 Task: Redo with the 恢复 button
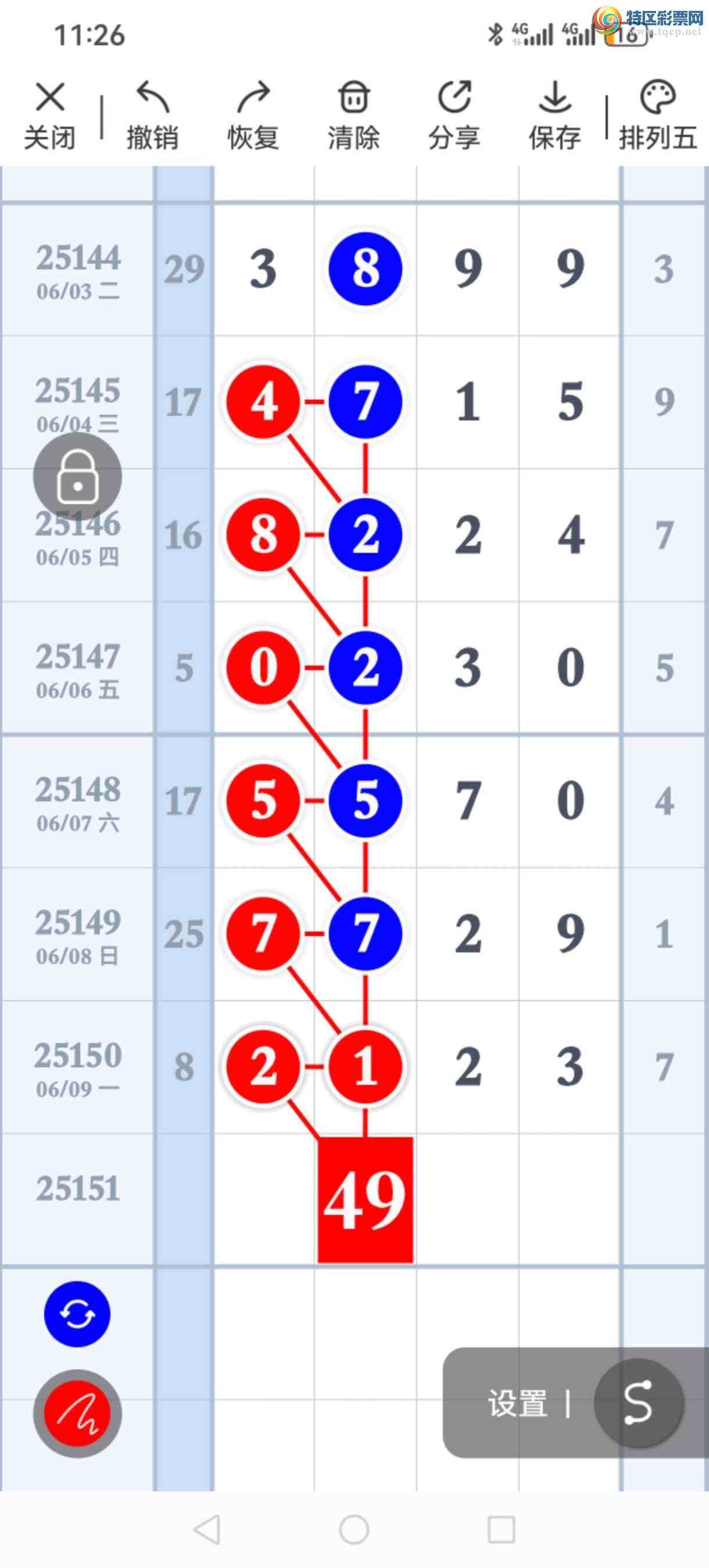[253, 114]
